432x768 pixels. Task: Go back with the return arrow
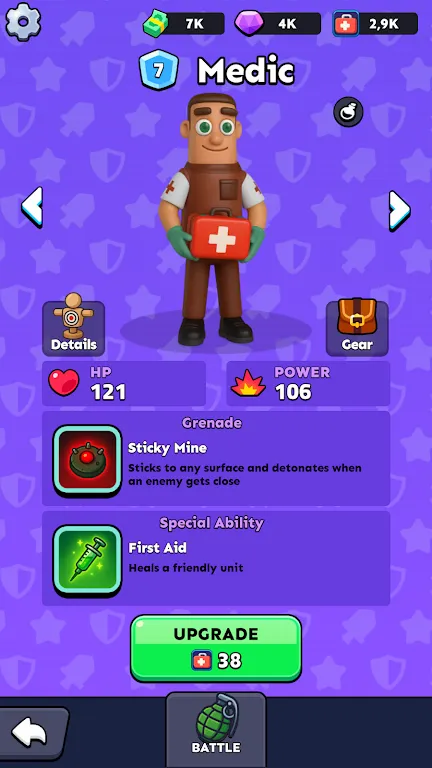(31, 733)
